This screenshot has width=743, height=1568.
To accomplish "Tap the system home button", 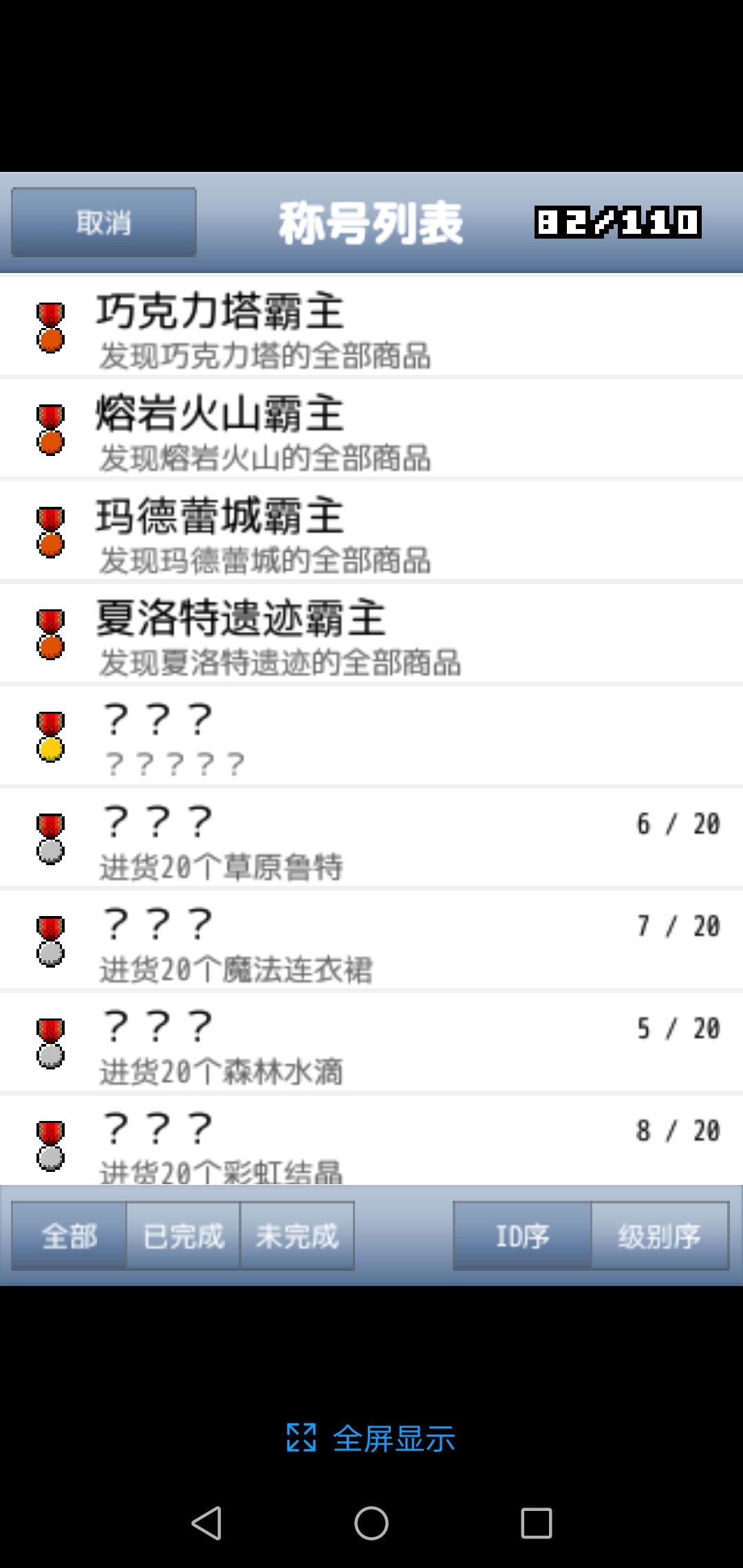I will 371,1523.
